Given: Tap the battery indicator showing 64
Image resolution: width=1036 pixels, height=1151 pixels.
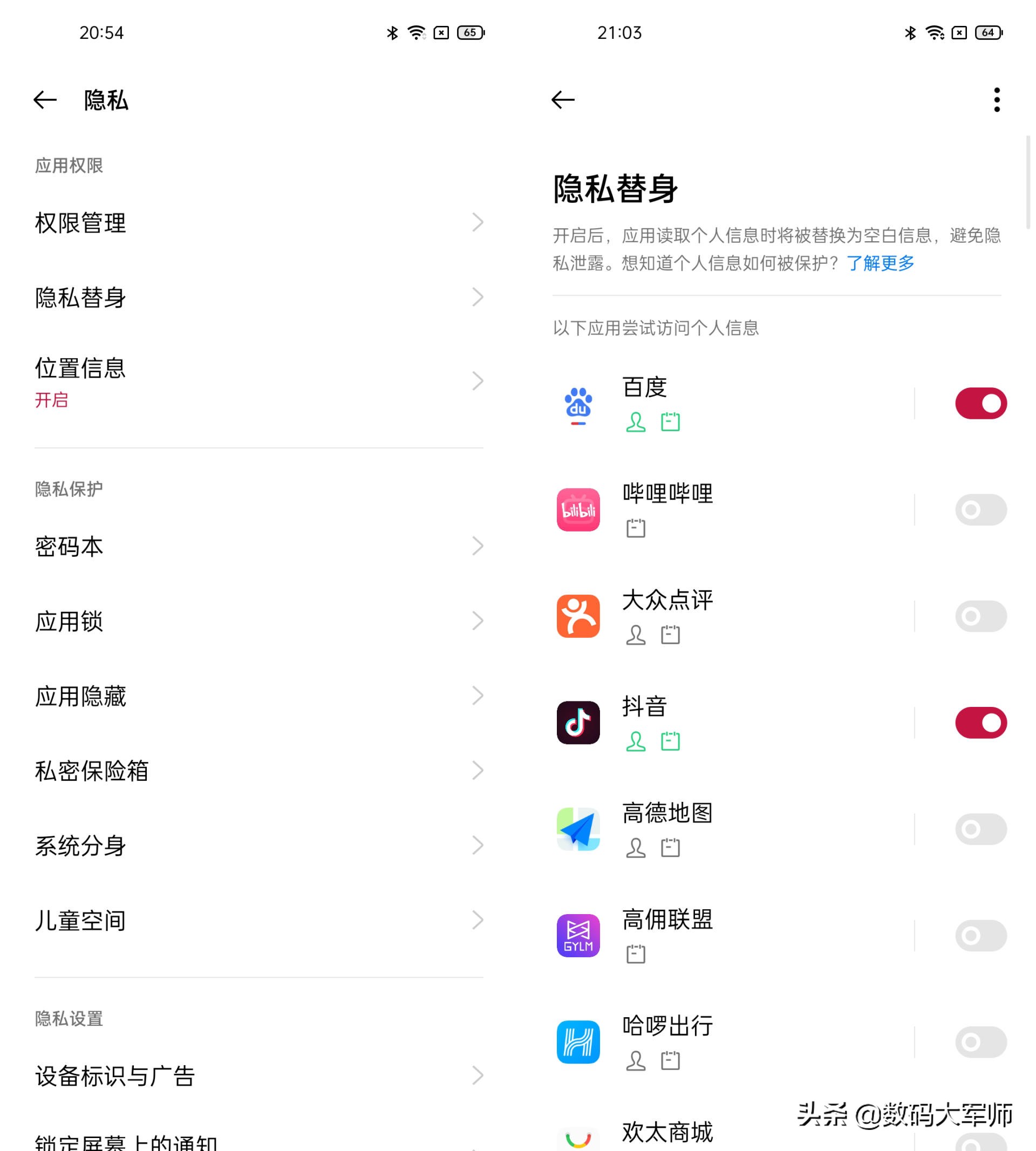Looking at the screenshot, I should tap(989, 32).
